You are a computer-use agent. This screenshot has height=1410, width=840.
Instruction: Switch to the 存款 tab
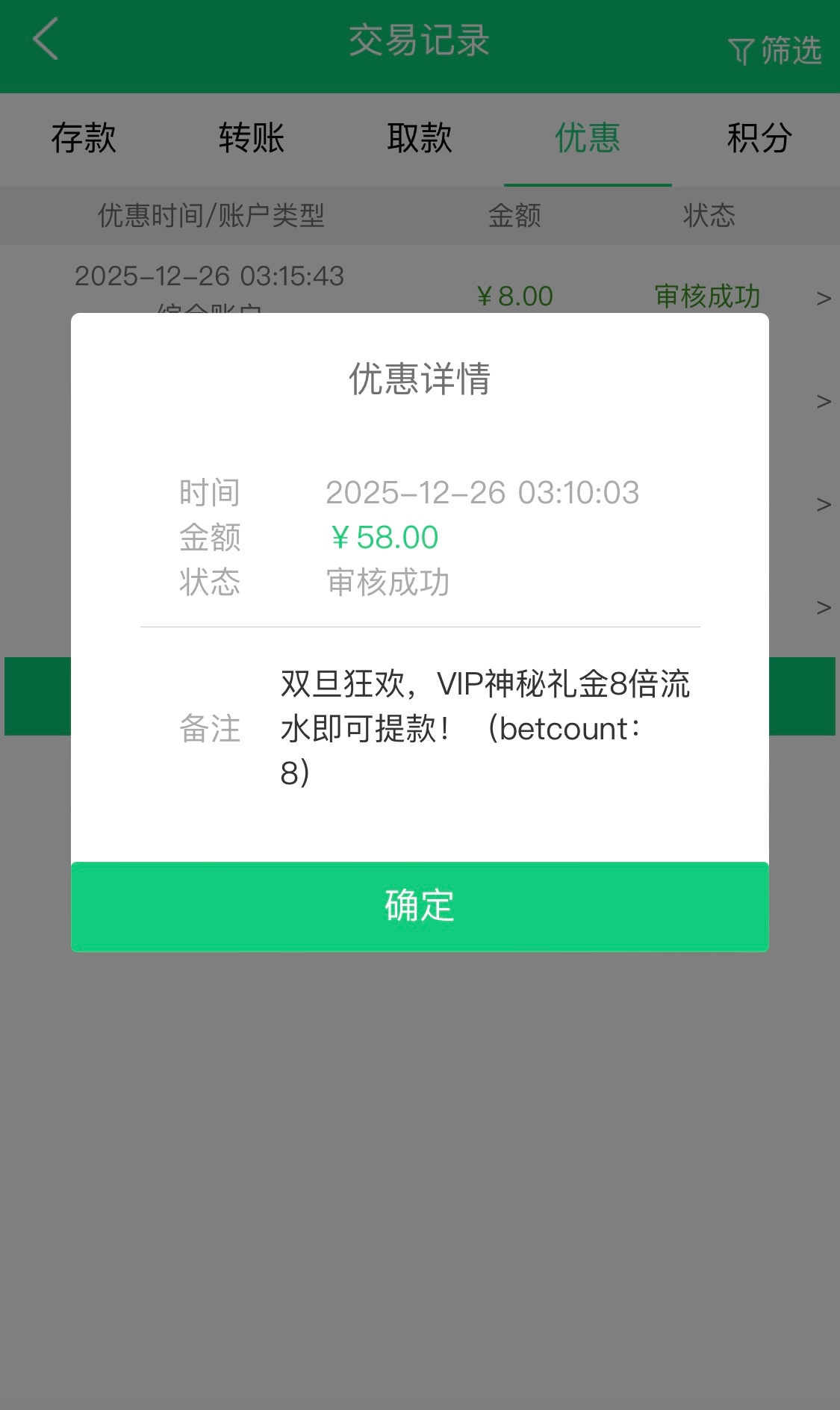84,138
